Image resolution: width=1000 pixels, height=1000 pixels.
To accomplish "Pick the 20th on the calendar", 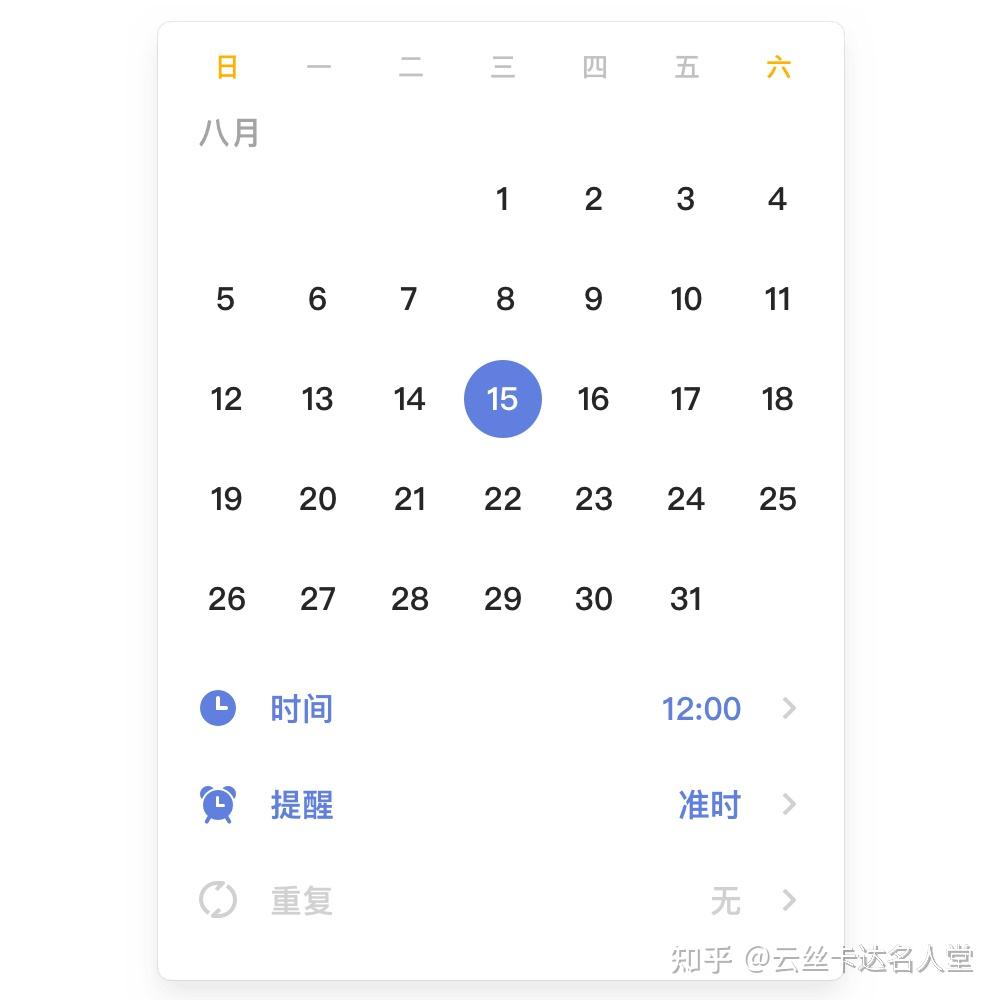I will point(318,499).
